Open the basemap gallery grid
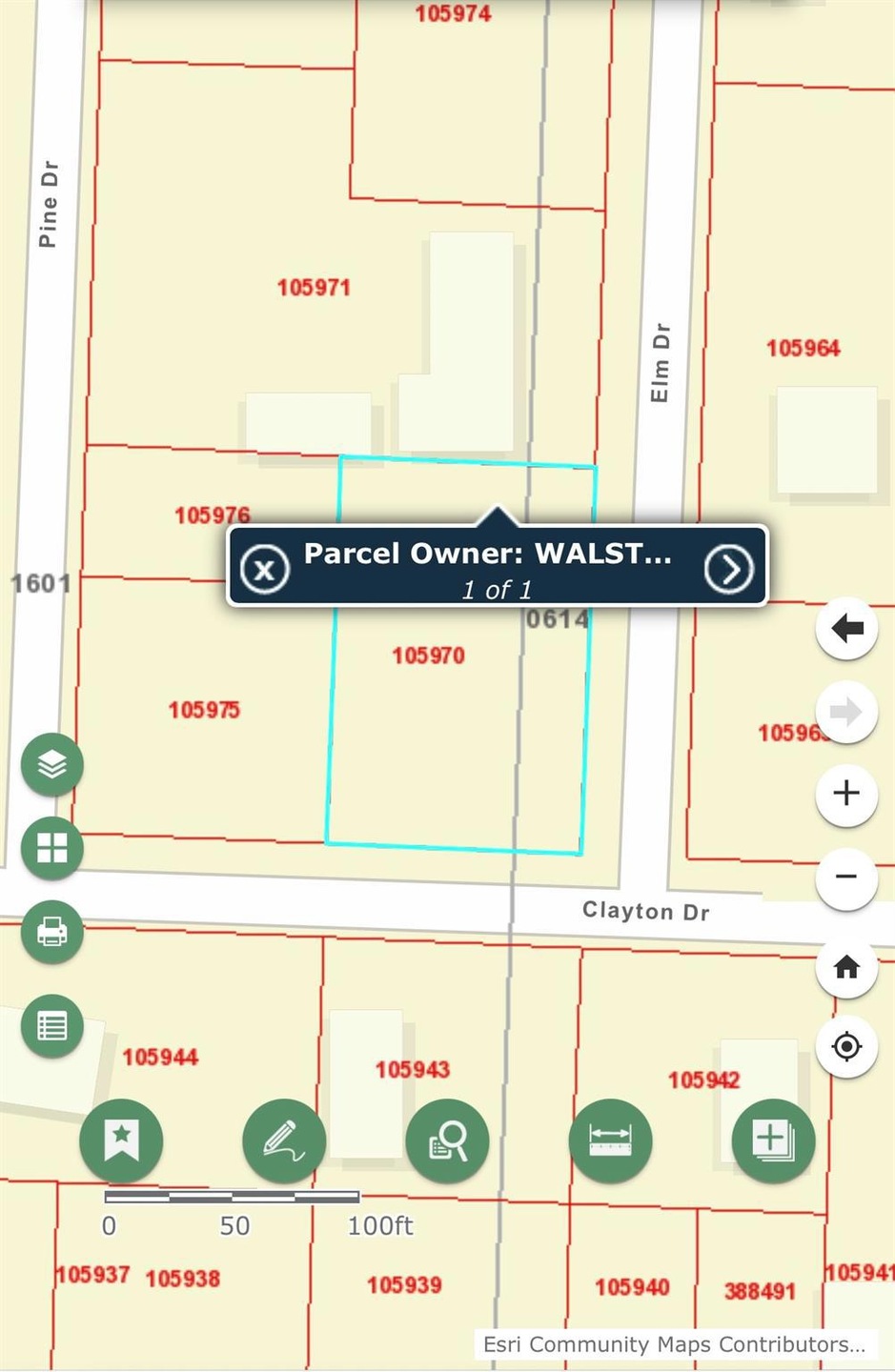Image resolution: width=895 pixels, height=1372 pixels. (52, 848)
